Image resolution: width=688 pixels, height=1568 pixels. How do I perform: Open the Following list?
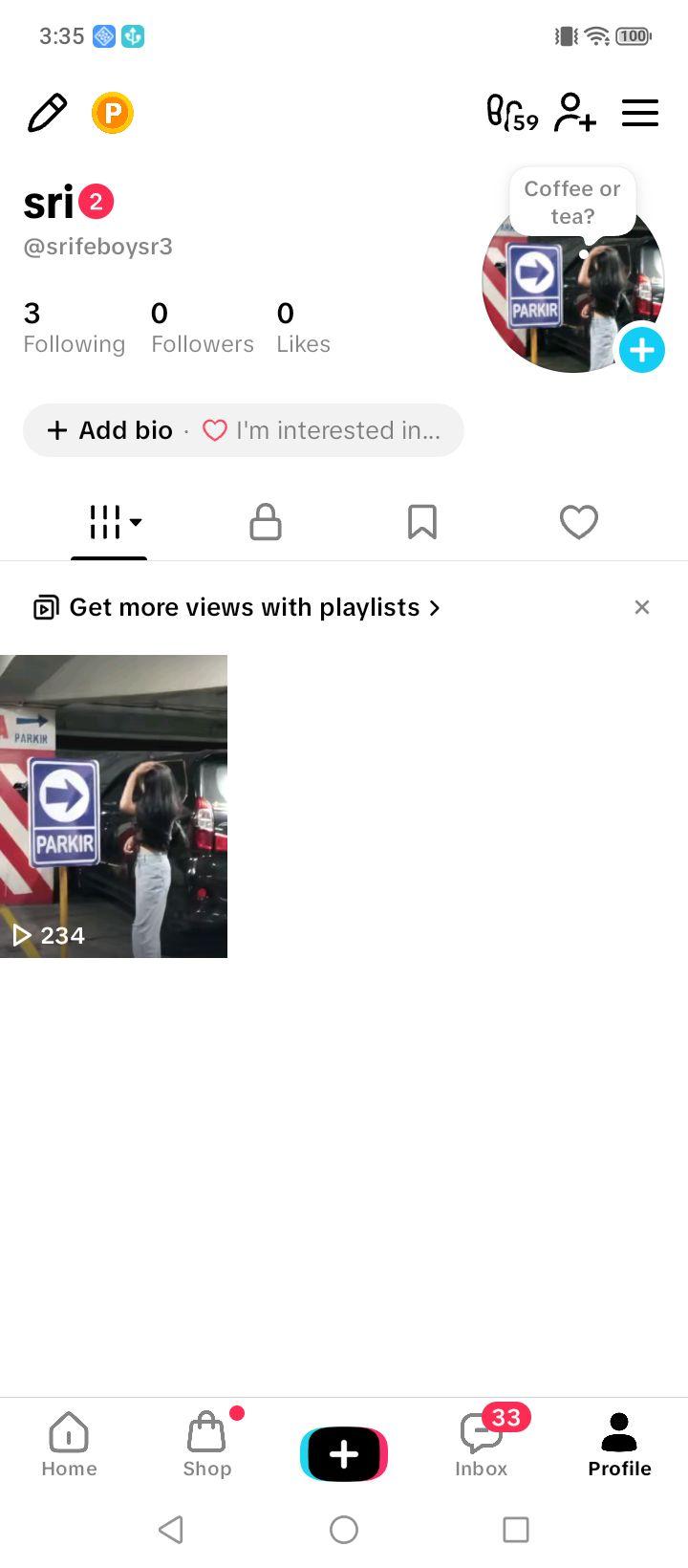coord(75,328)
